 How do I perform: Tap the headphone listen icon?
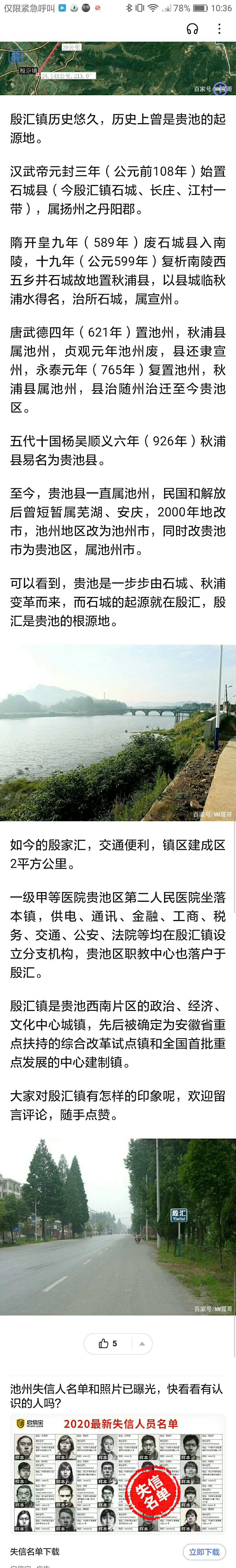[192, 29]
